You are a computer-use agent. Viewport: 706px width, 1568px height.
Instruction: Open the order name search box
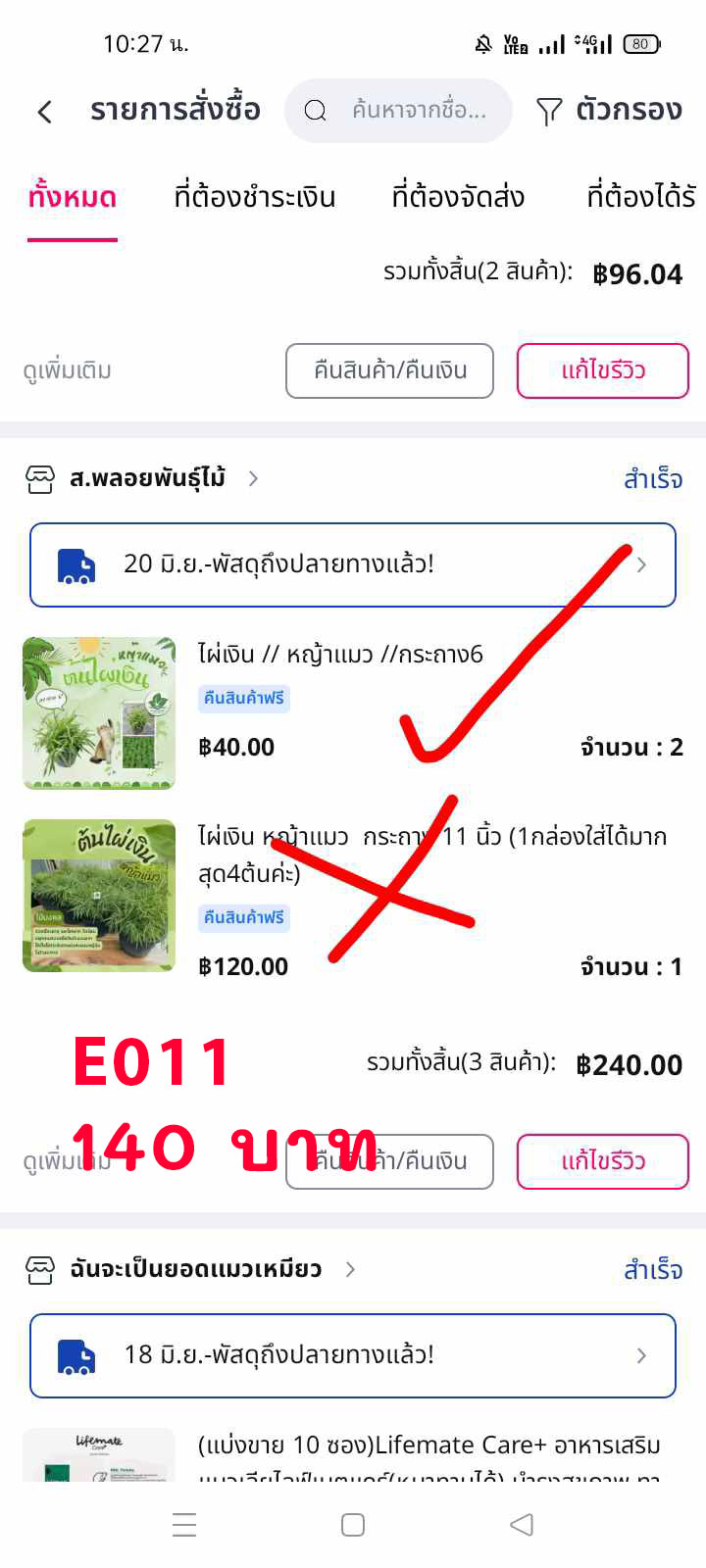pos(398,111)
